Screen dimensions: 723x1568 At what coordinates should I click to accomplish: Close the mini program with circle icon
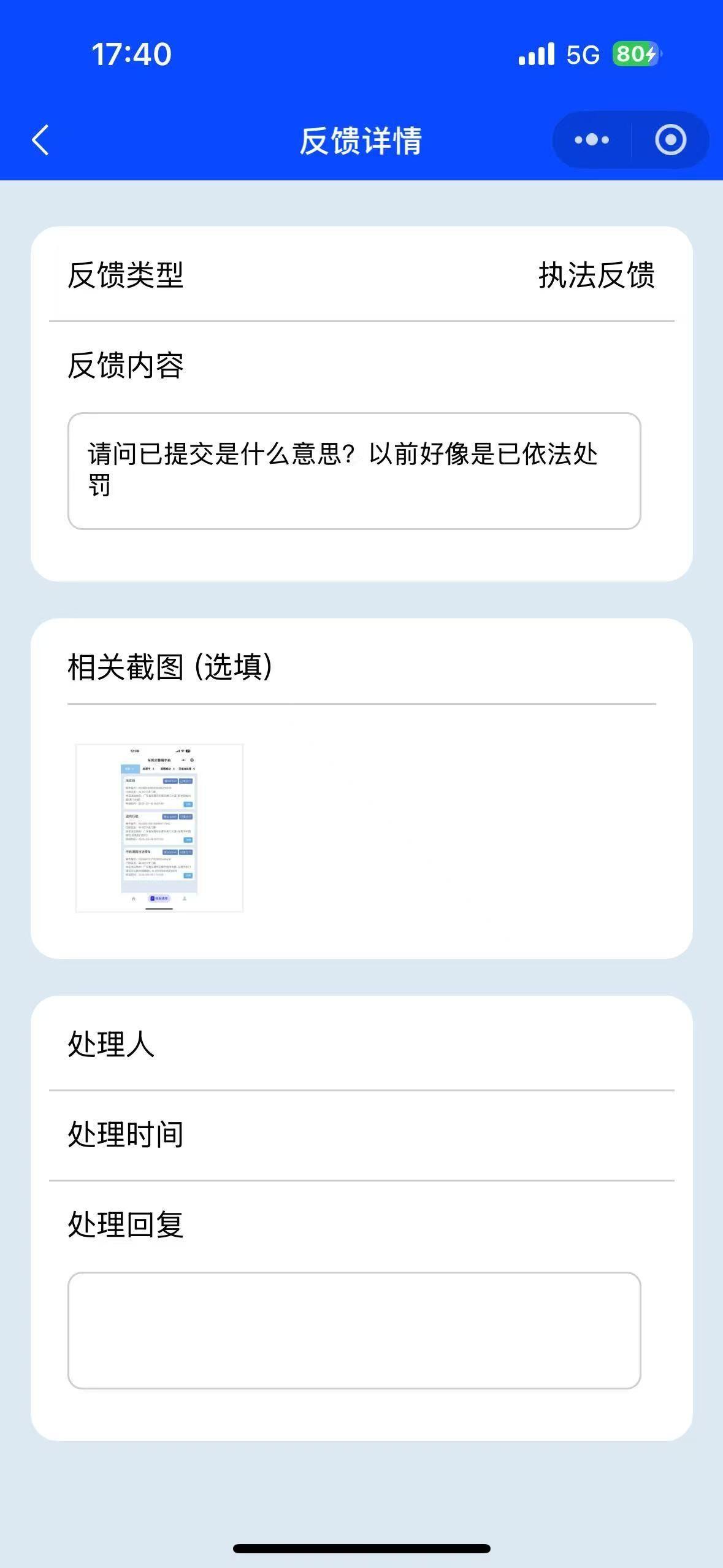[670, 140]
